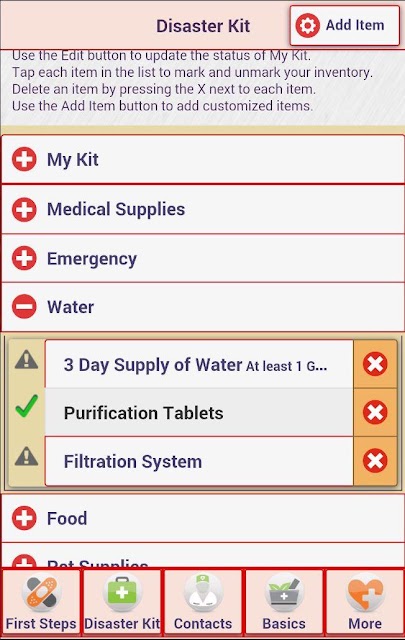Image resolution: width=405 pixels, height=640 pixels.
Task: Delete the Purification Tablets item
Action: (x=375, y=412)
